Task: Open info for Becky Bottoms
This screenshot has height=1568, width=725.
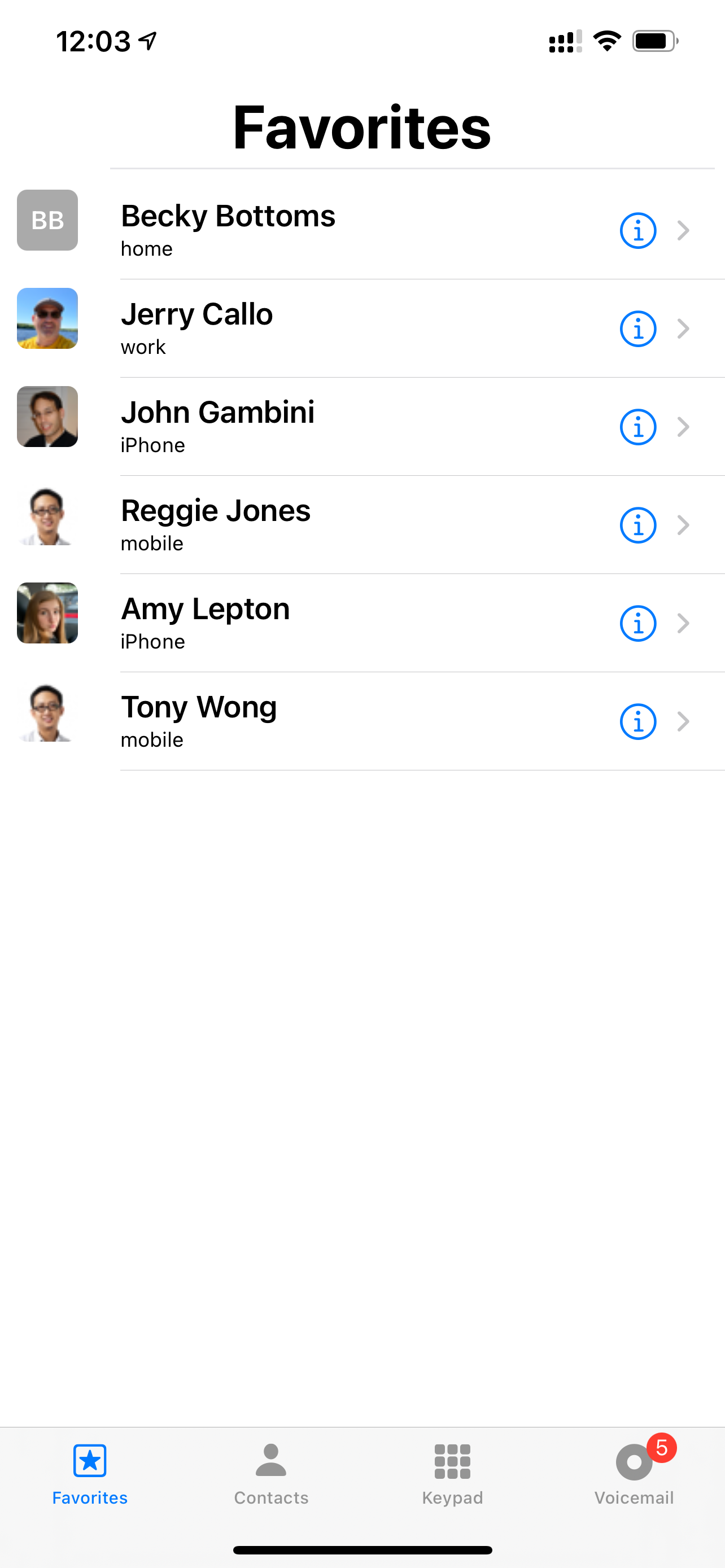Action: pos(637,230)
